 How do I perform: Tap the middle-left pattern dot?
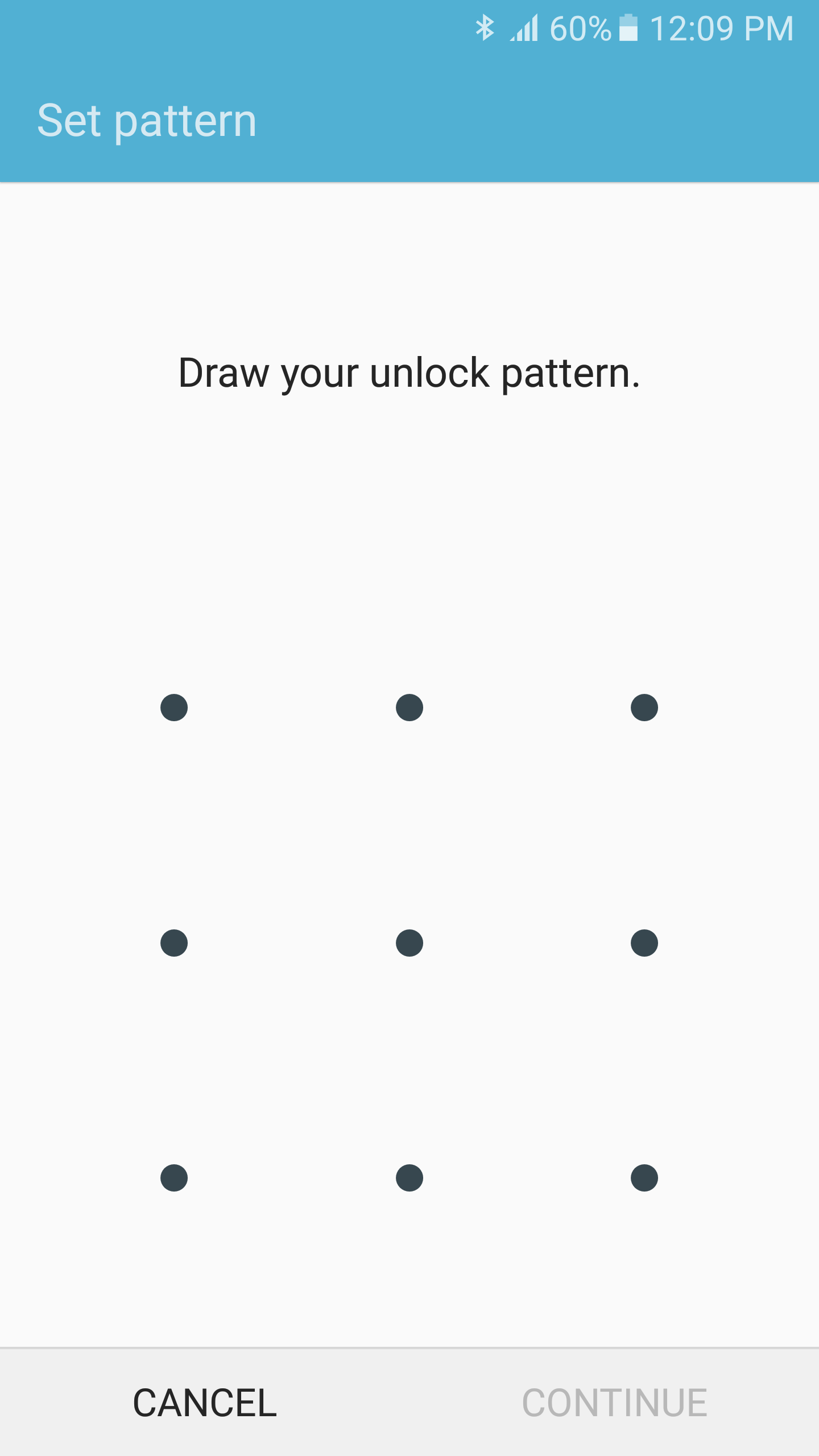pos(174,943)
